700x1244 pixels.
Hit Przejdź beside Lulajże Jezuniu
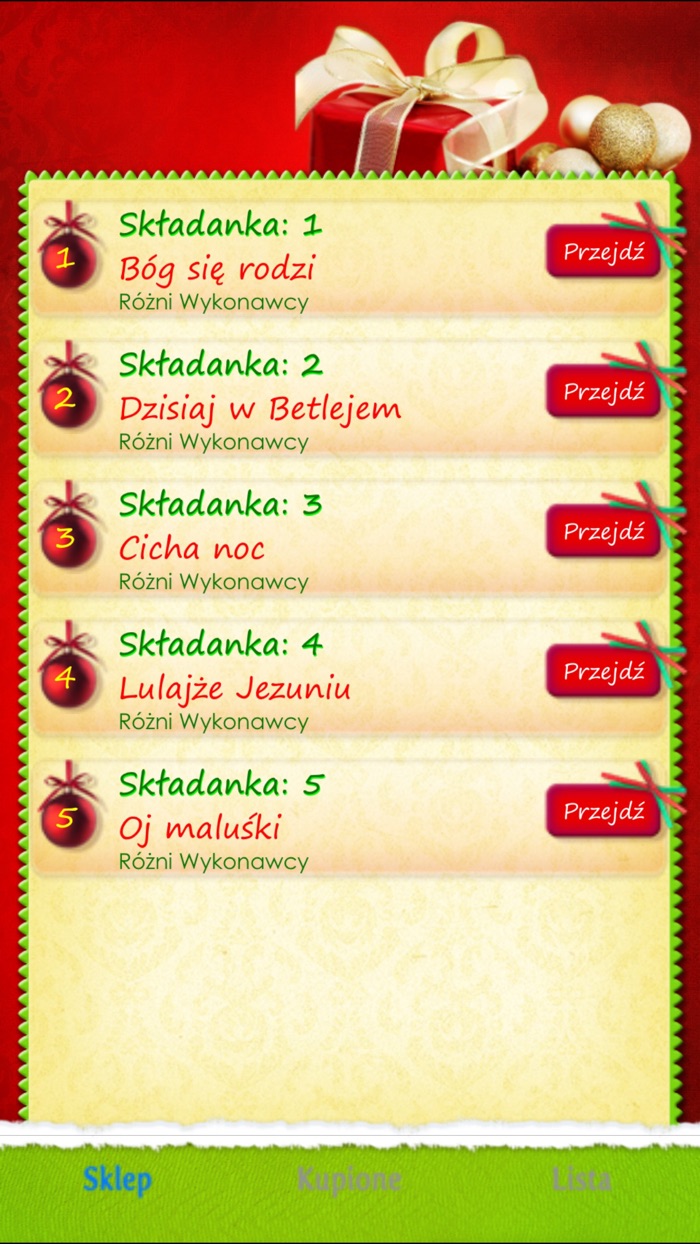coord(602,671)
